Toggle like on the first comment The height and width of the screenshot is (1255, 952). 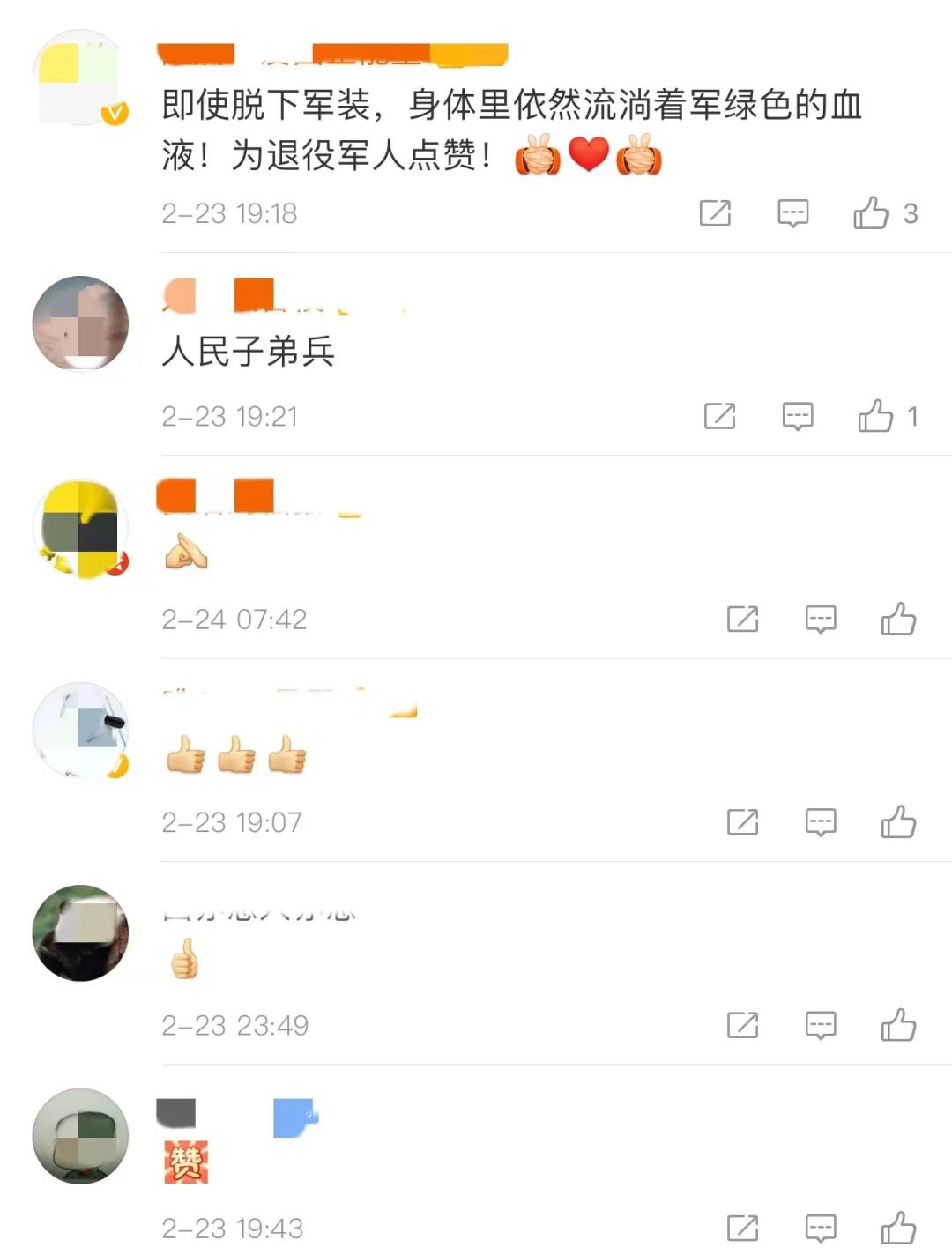tap(873, 212)
